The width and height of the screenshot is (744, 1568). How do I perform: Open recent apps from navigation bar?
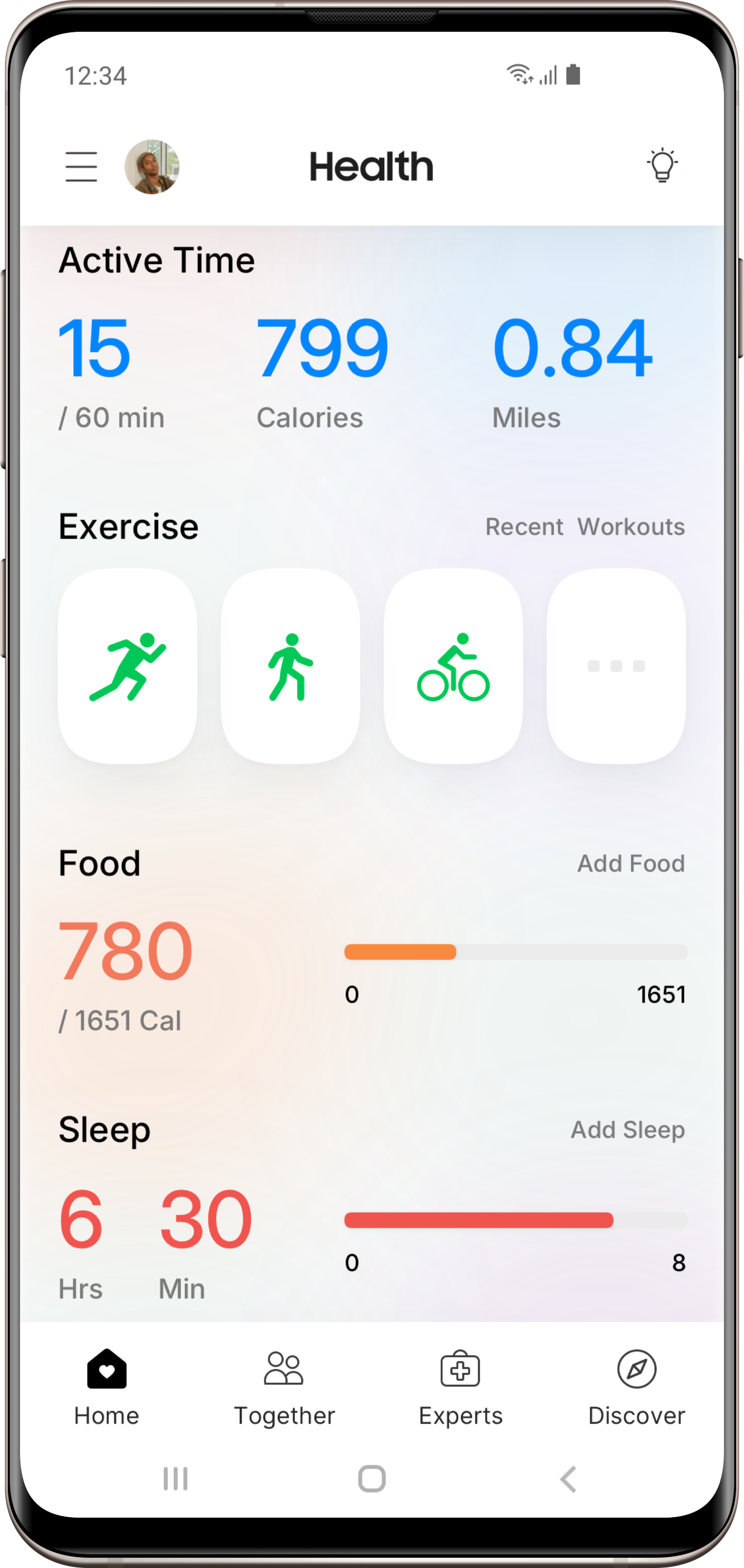pyautogui.click(x=175, y=1479)
